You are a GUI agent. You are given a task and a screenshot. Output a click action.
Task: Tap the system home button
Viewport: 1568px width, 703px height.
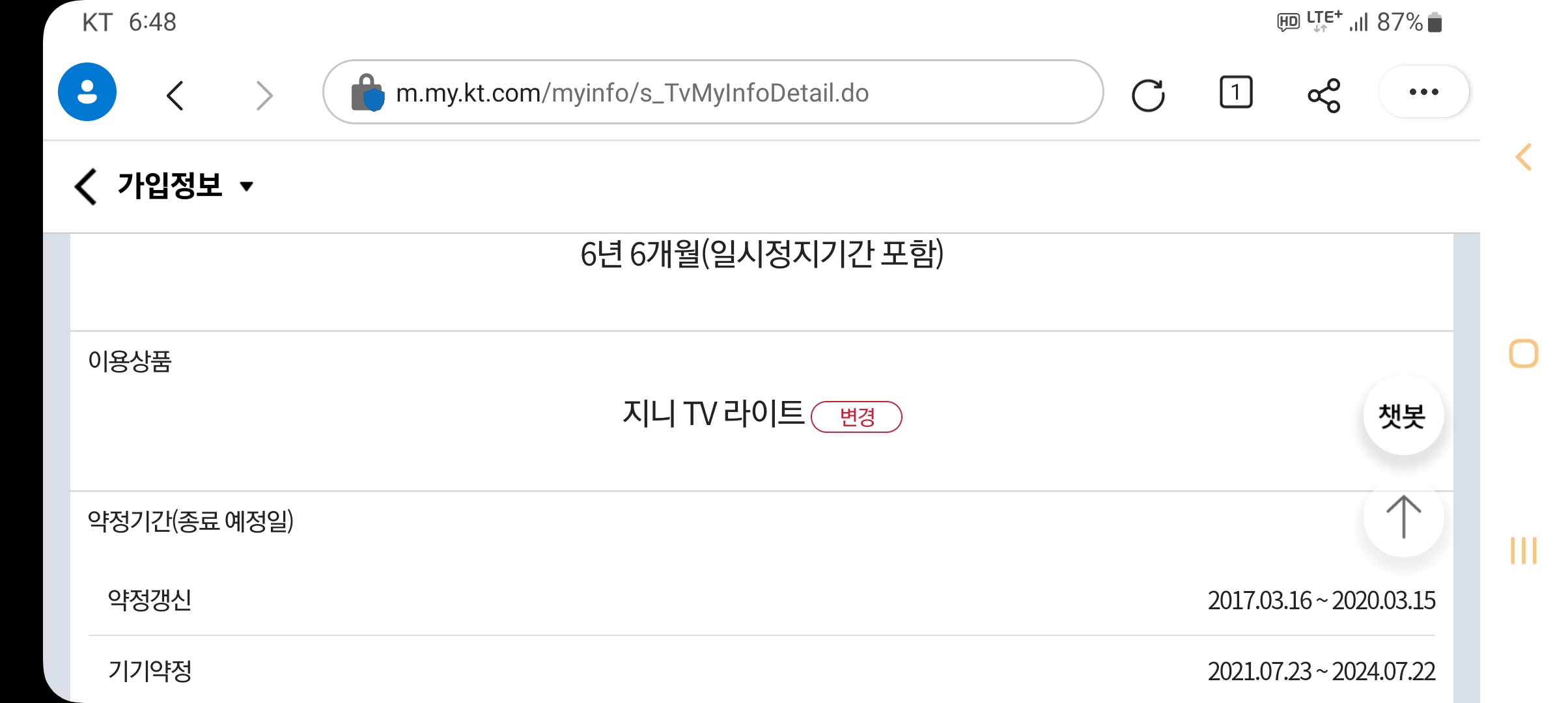(x=1523, y=354)
